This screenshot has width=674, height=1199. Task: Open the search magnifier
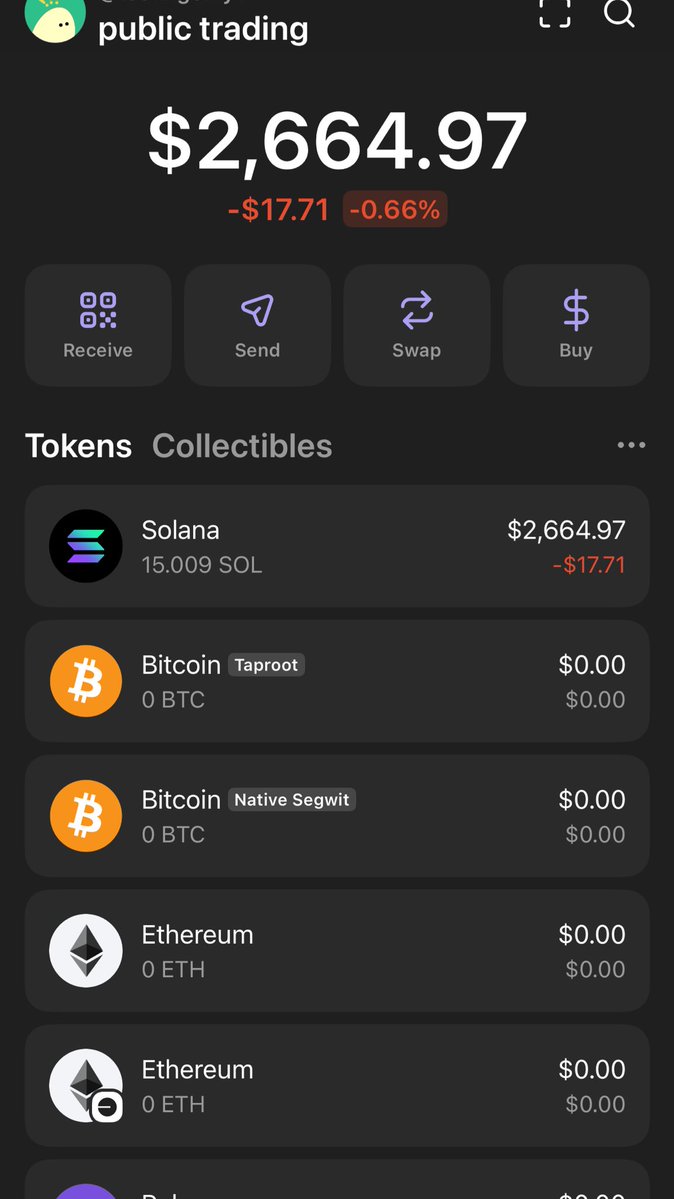coord(619,12)
